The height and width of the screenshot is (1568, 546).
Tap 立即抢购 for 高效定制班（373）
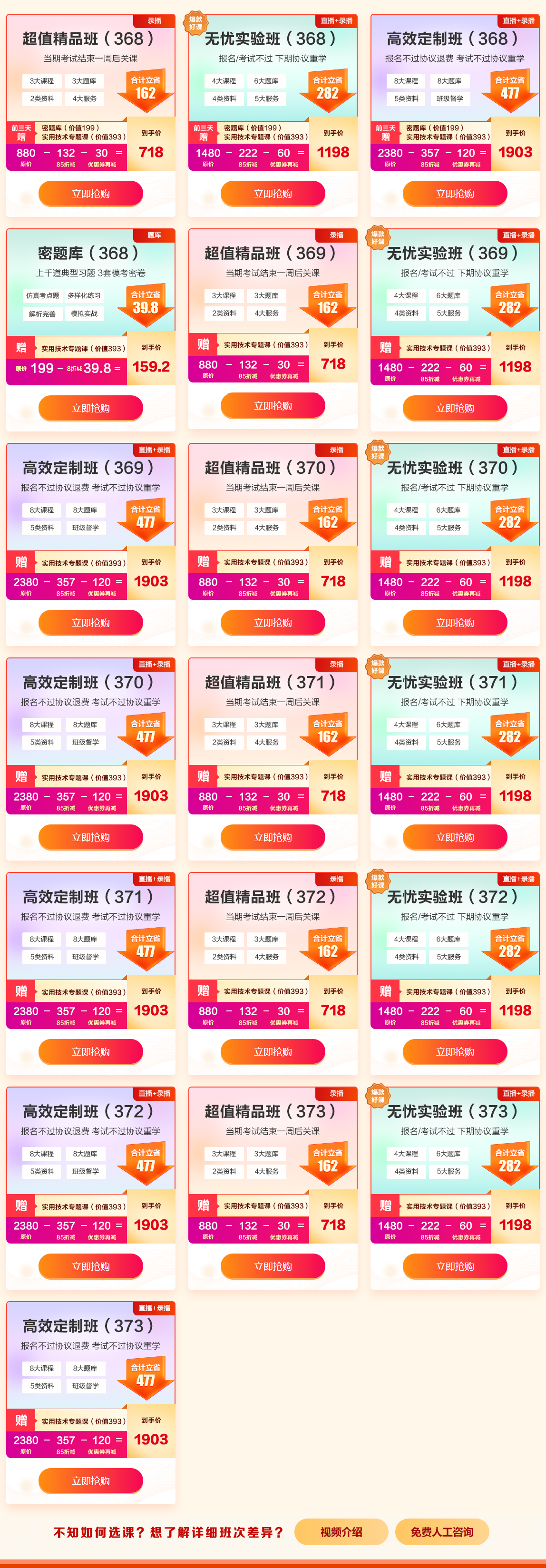[91, 1480]
